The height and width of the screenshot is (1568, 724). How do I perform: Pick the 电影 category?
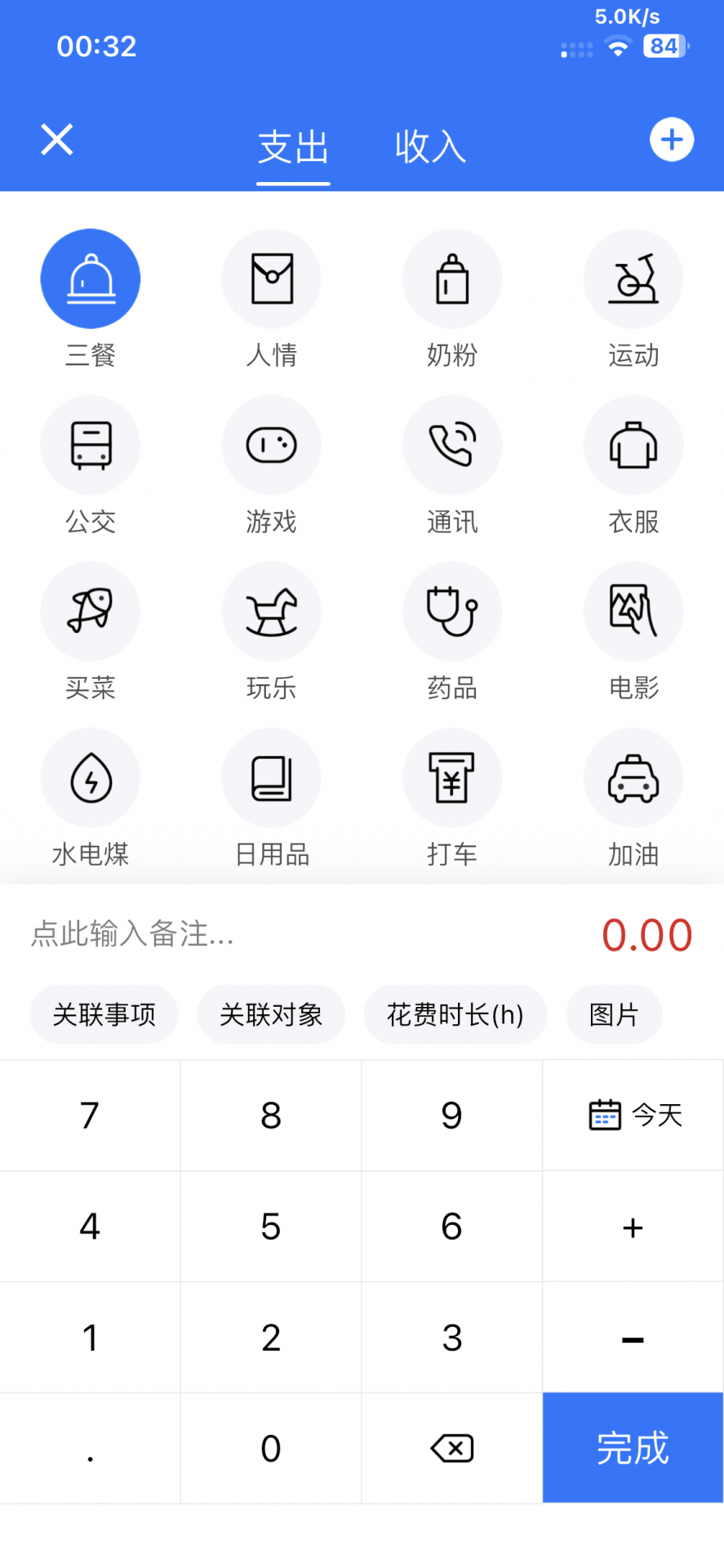point(633,612)
